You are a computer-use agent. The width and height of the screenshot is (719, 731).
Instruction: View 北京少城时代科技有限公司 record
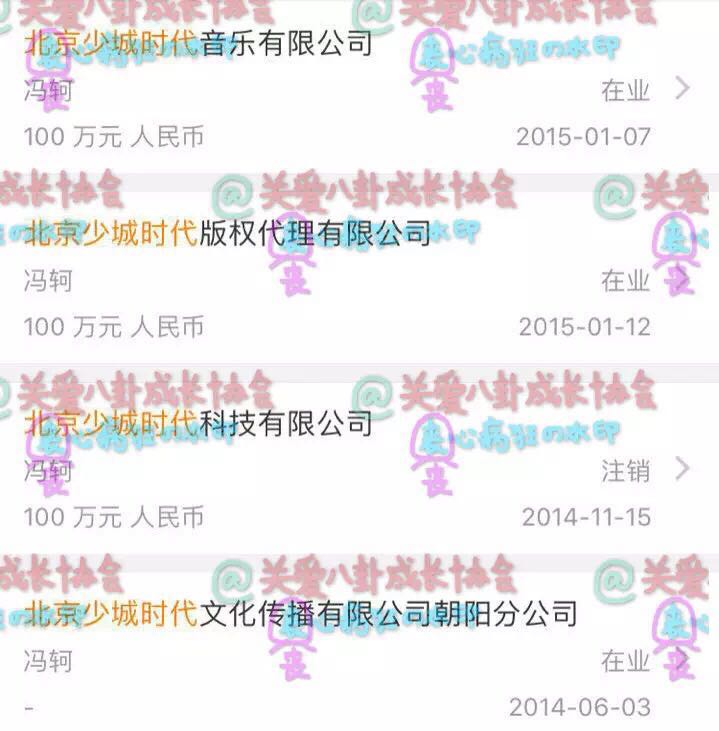[x=198, y=423]
